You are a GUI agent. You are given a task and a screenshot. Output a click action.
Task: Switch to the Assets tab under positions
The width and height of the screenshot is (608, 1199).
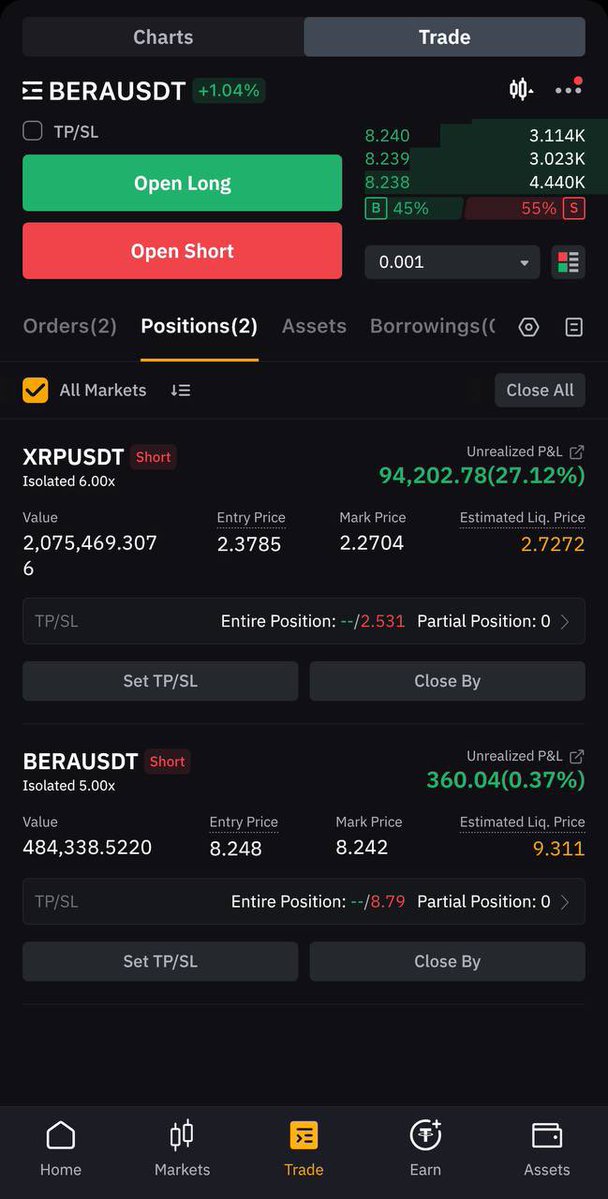[314, 327]
